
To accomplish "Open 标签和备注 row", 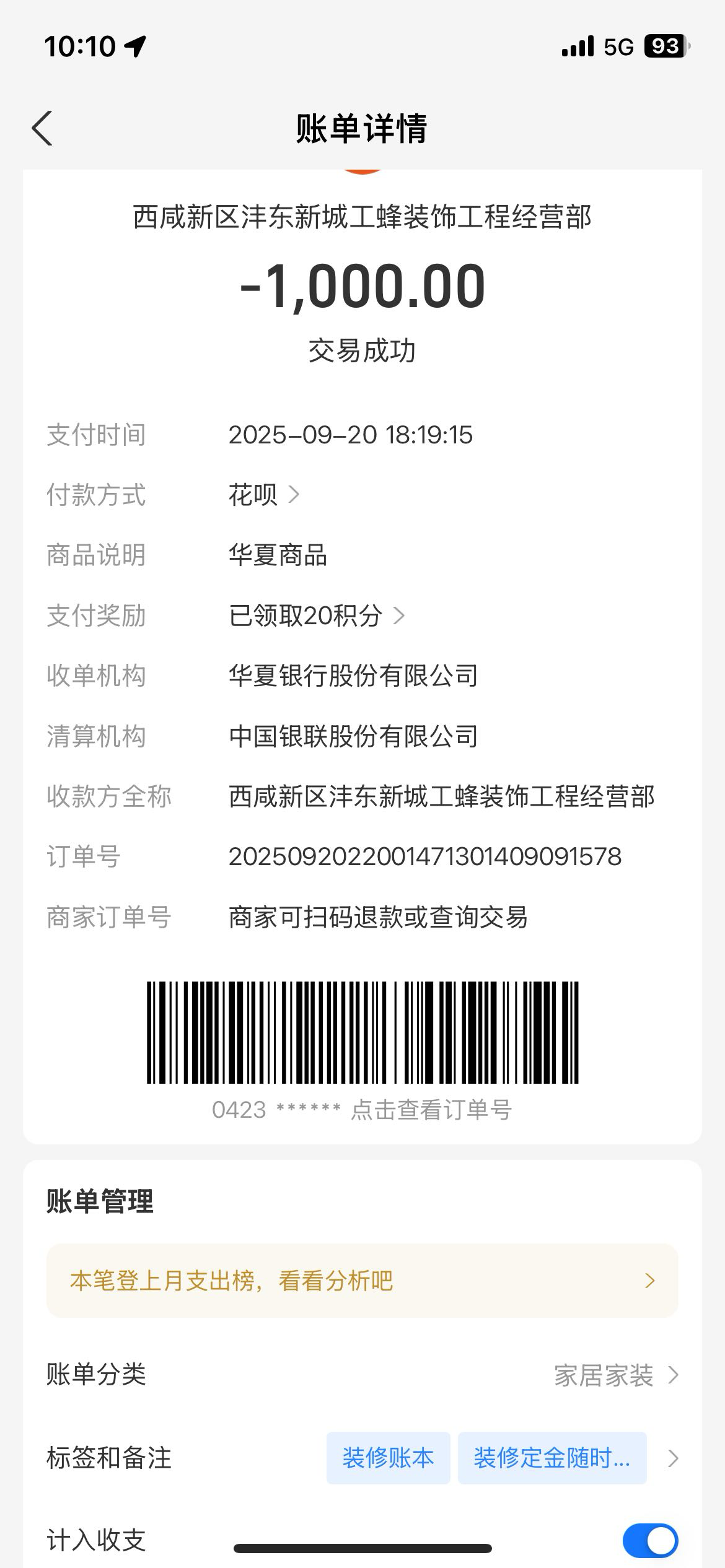I will (x=673, y=1458).
